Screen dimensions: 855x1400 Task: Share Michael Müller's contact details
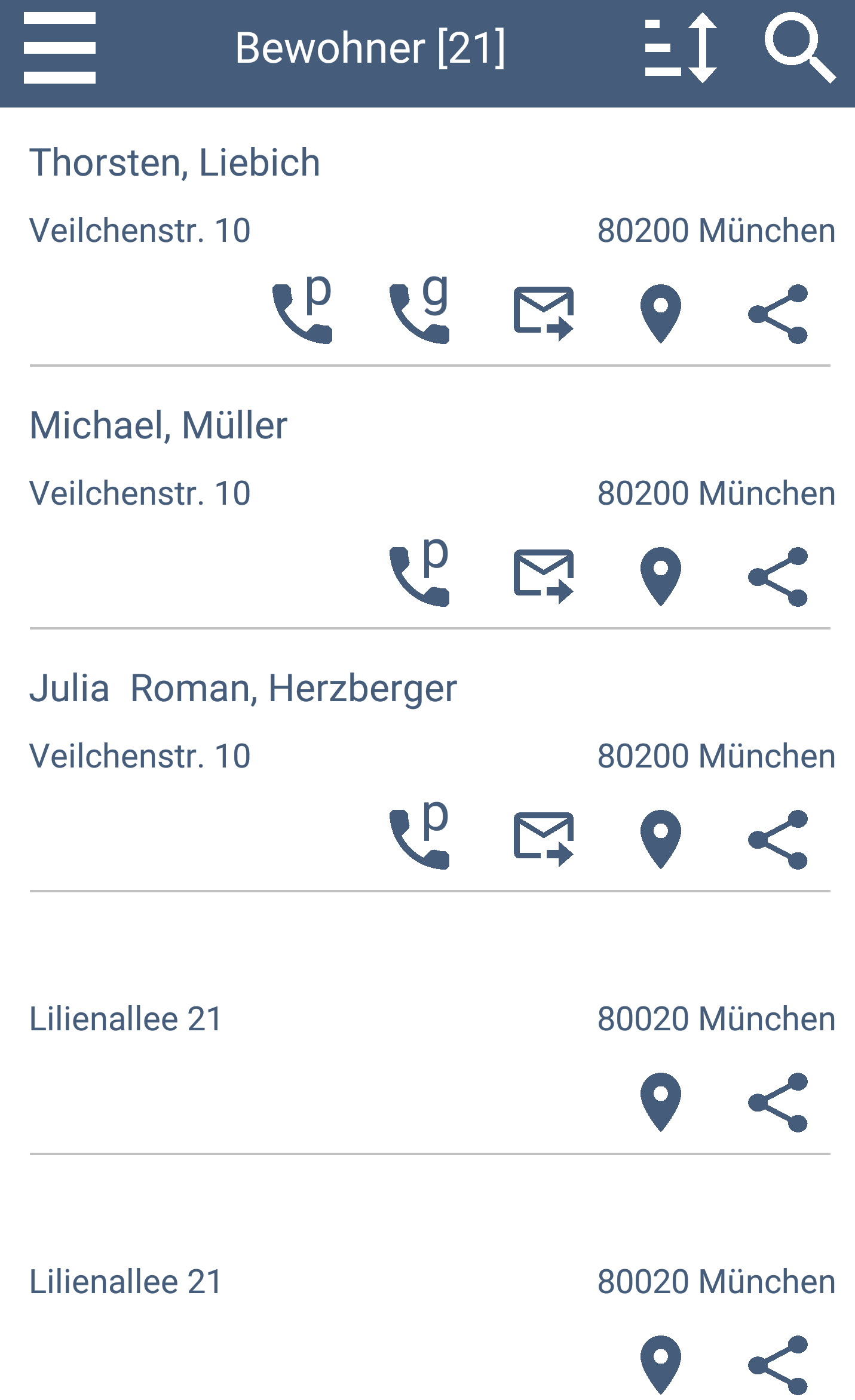point(778,577)
